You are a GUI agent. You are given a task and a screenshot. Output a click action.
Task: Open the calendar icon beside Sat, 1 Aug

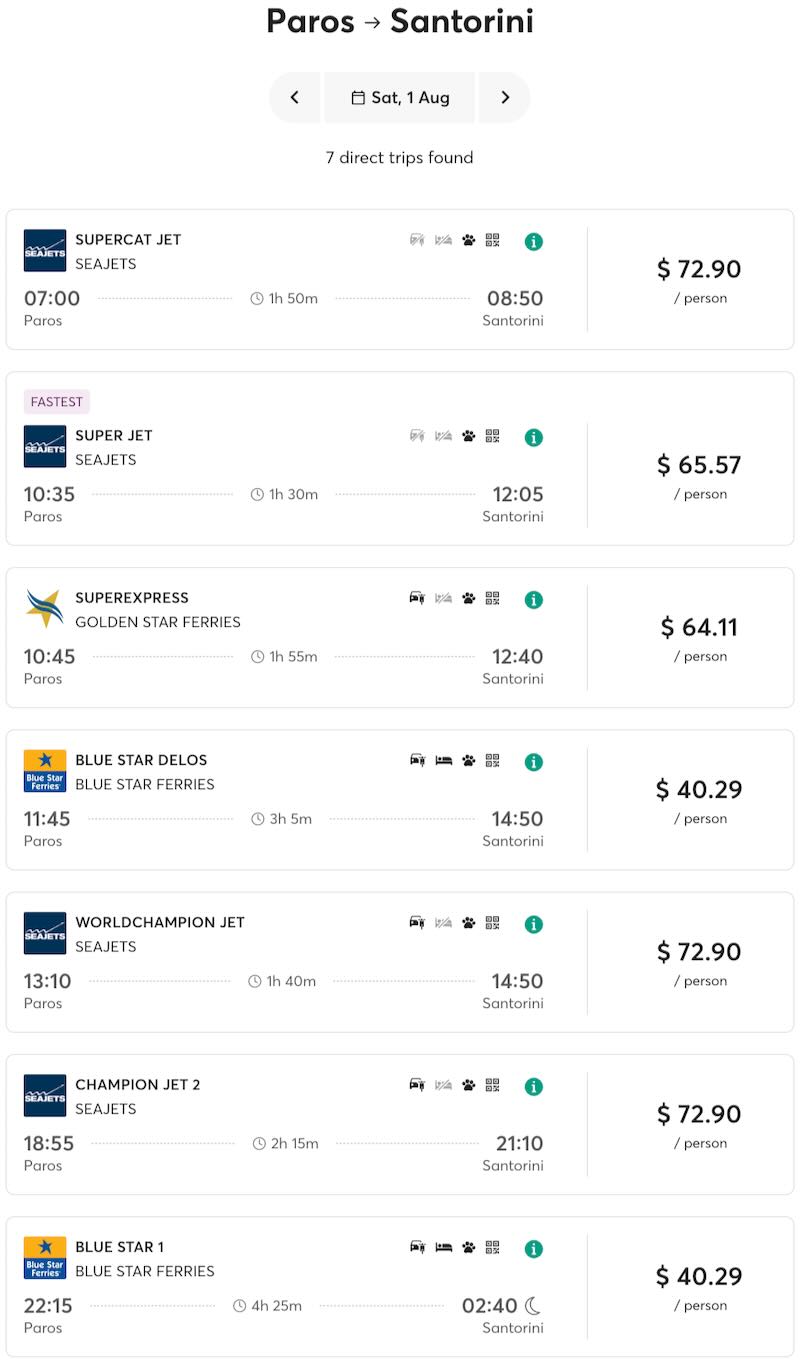coord(362,97)
